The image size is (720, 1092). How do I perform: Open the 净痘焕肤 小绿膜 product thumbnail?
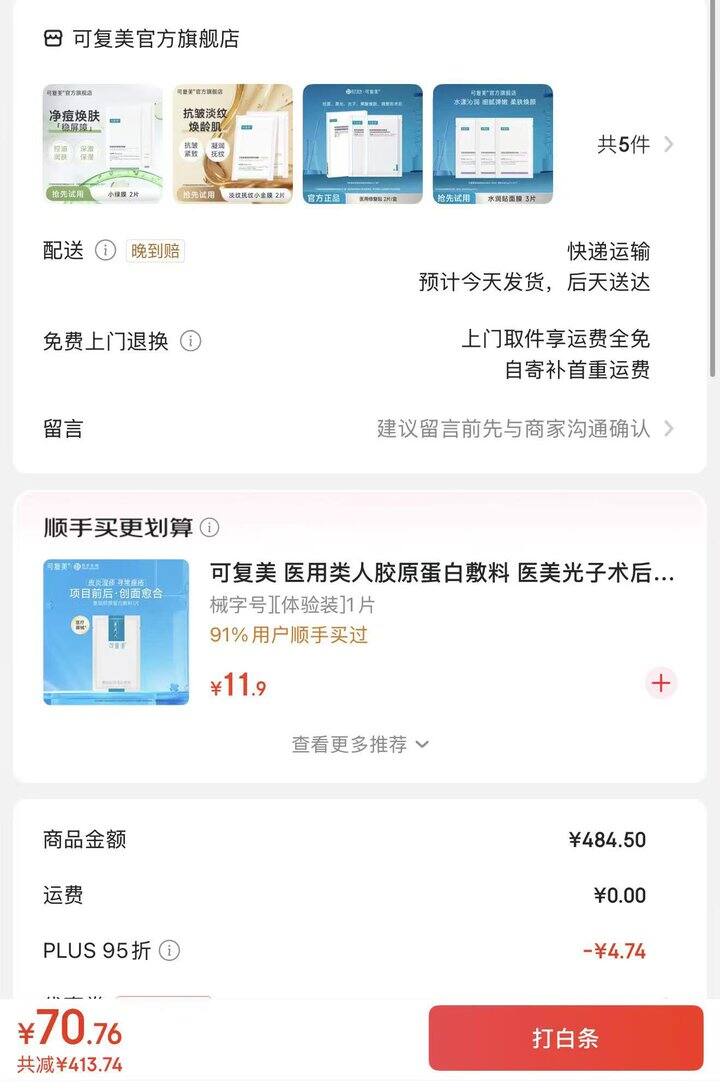point(103,144)
